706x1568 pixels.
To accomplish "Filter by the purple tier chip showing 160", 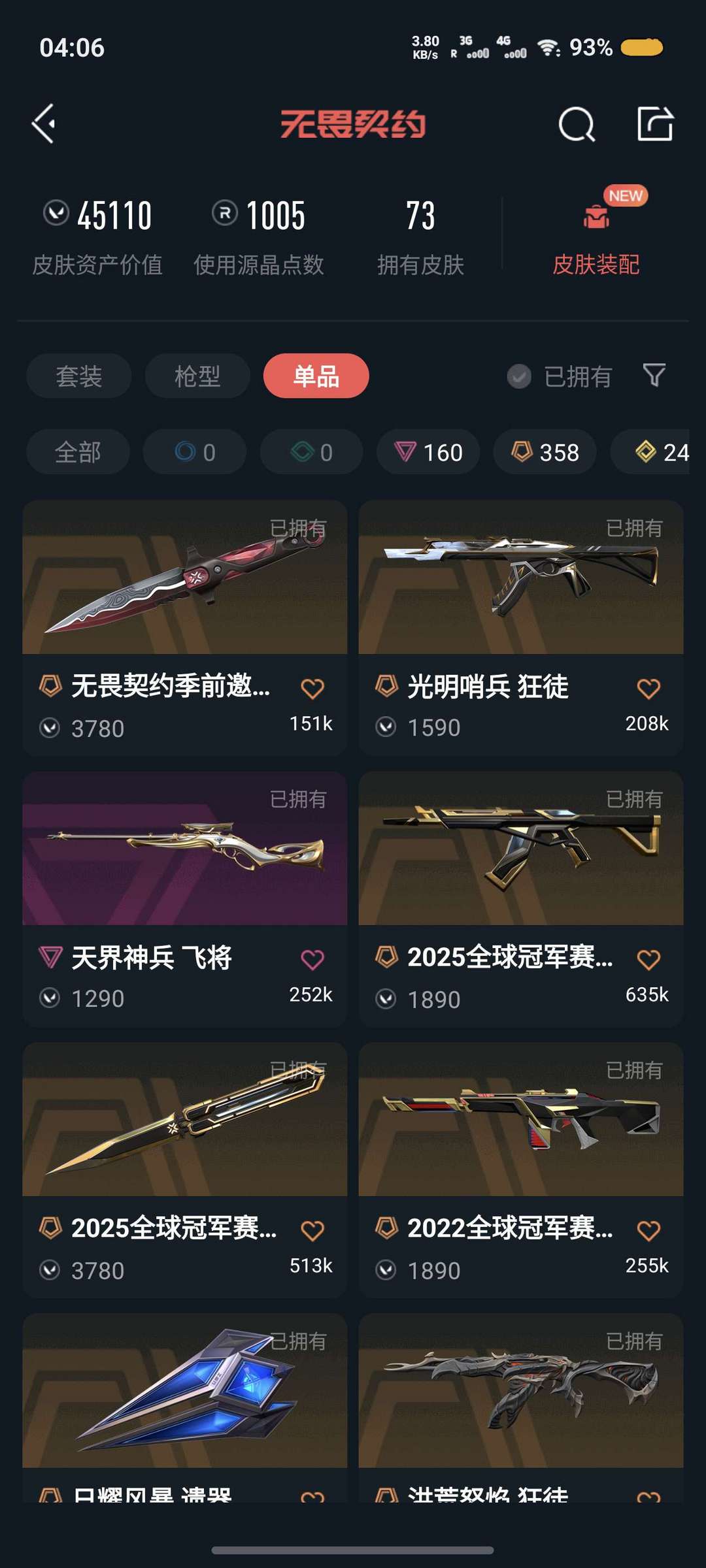I will pyautogui.click(x=428, y=452).
